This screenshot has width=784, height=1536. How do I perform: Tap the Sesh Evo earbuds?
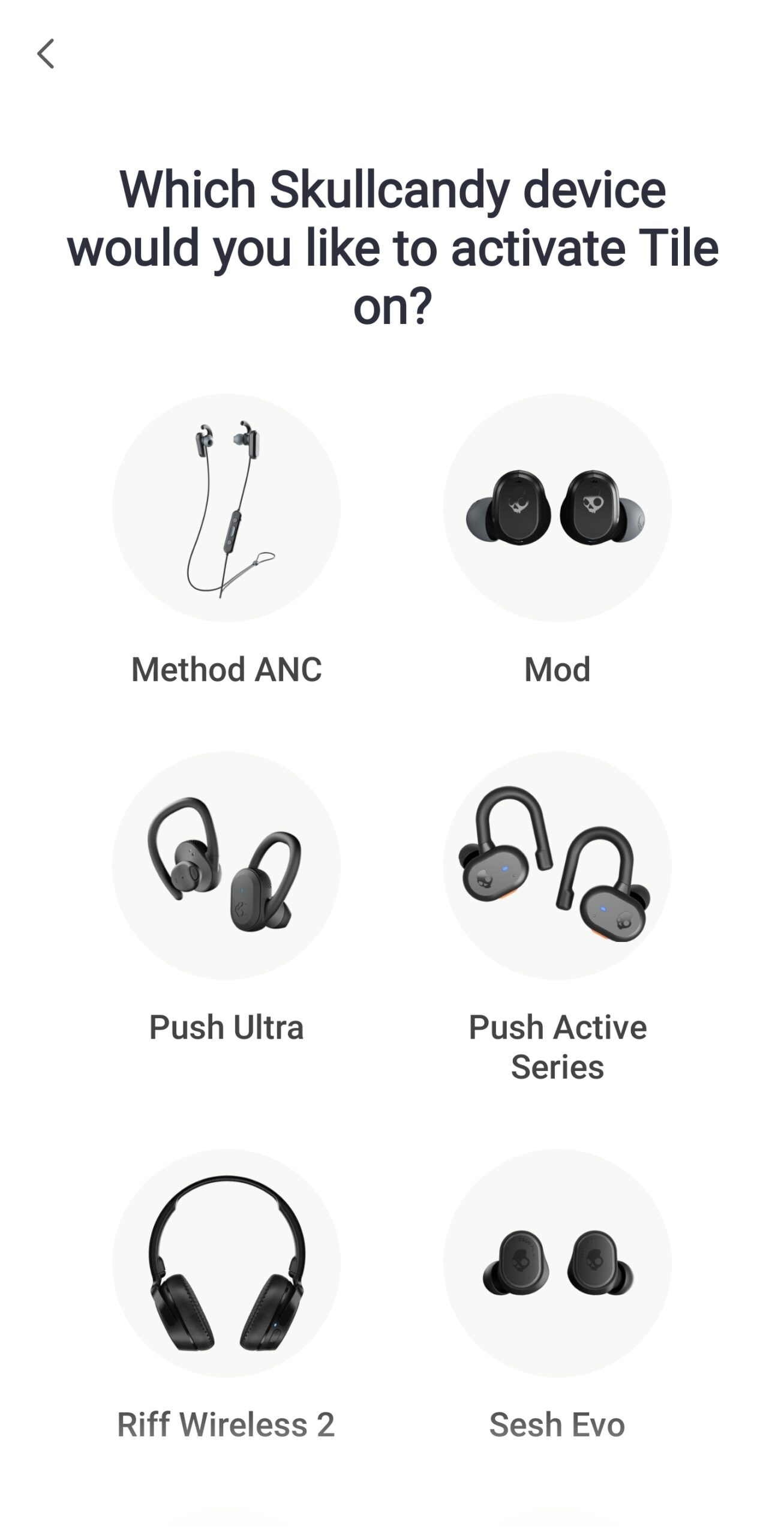(557, 1262)
